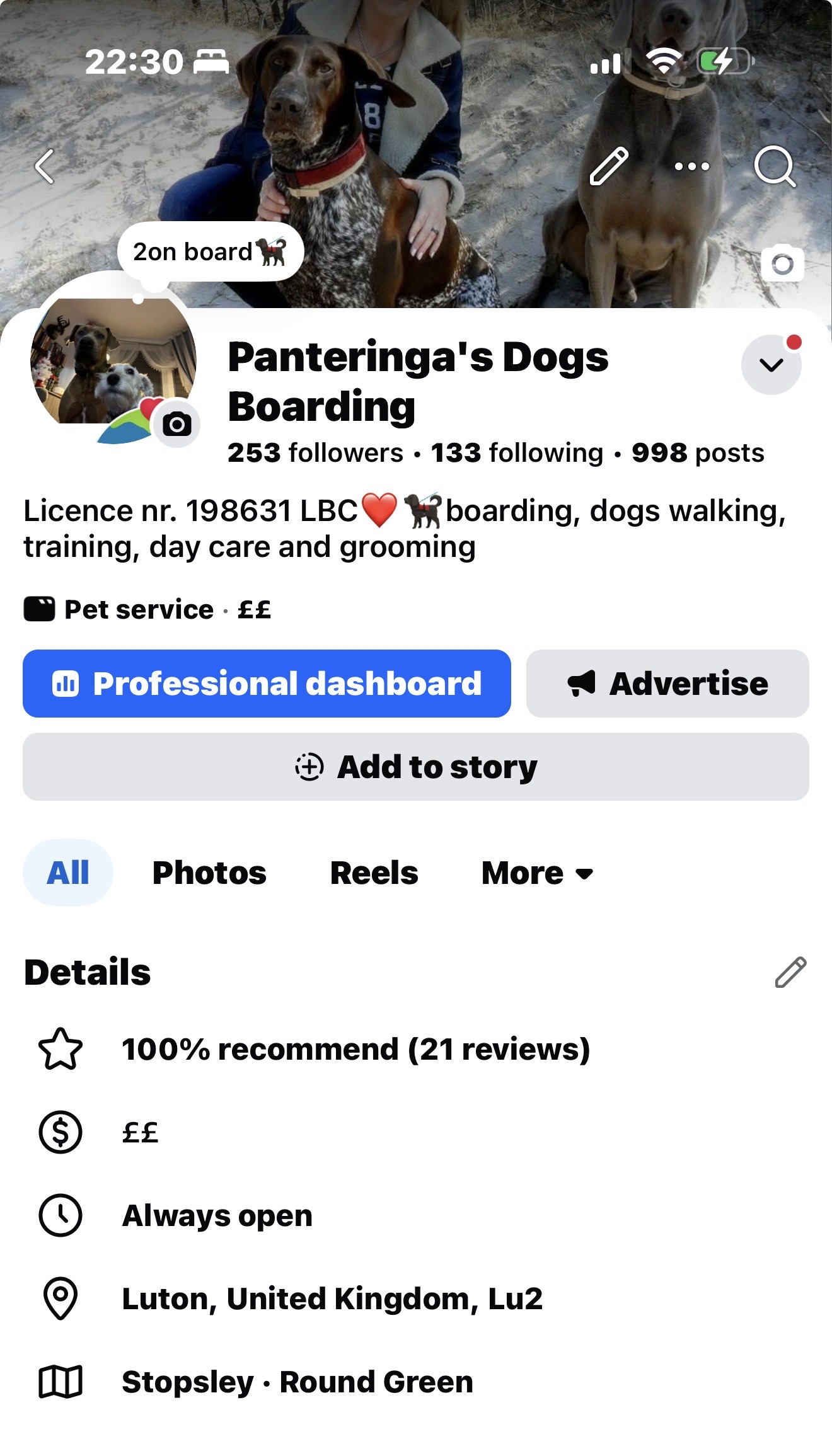Switch to the Photos tab
The image size is (832, 1456).
click(209, 873)
